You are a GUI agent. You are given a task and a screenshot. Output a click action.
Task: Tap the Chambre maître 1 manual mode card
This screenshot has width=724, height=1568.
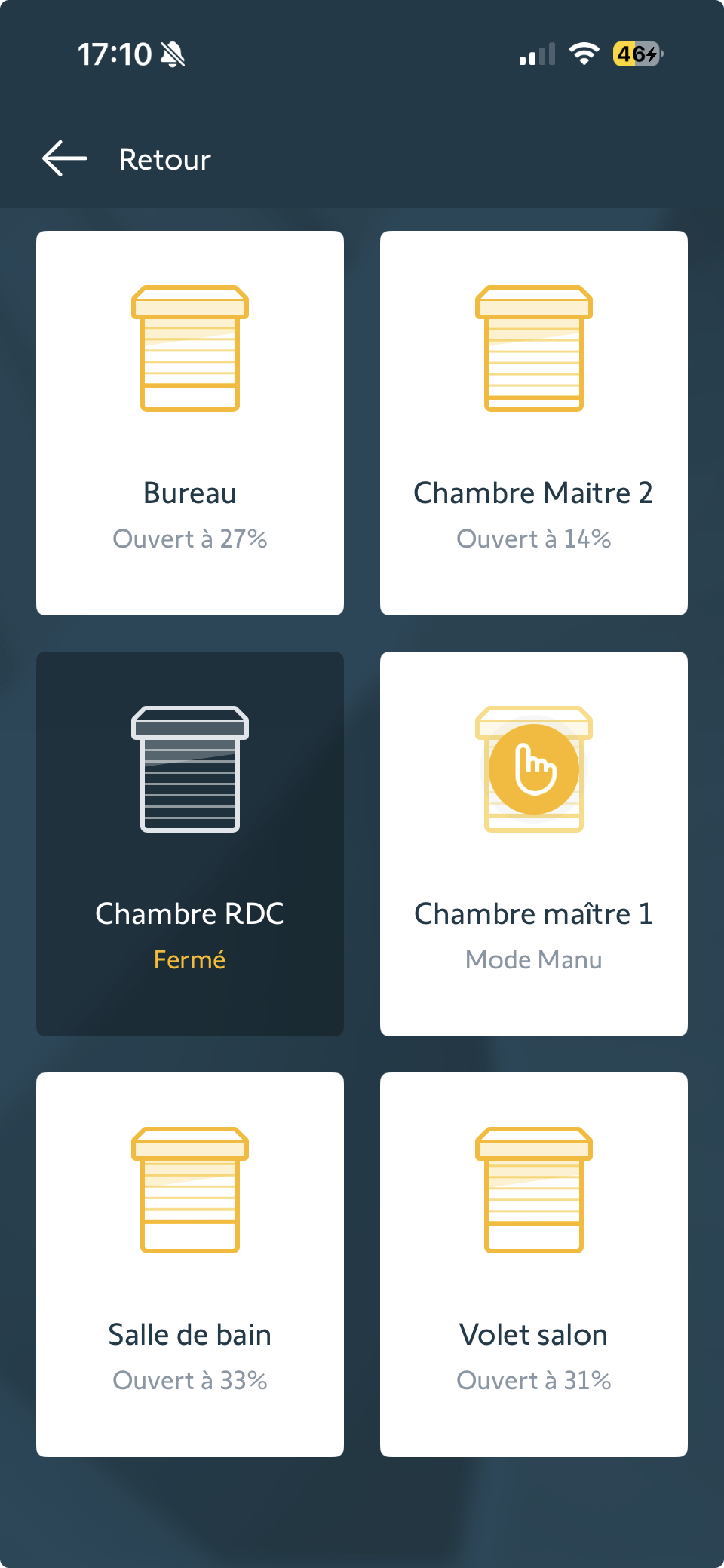[x=534, y=844]
